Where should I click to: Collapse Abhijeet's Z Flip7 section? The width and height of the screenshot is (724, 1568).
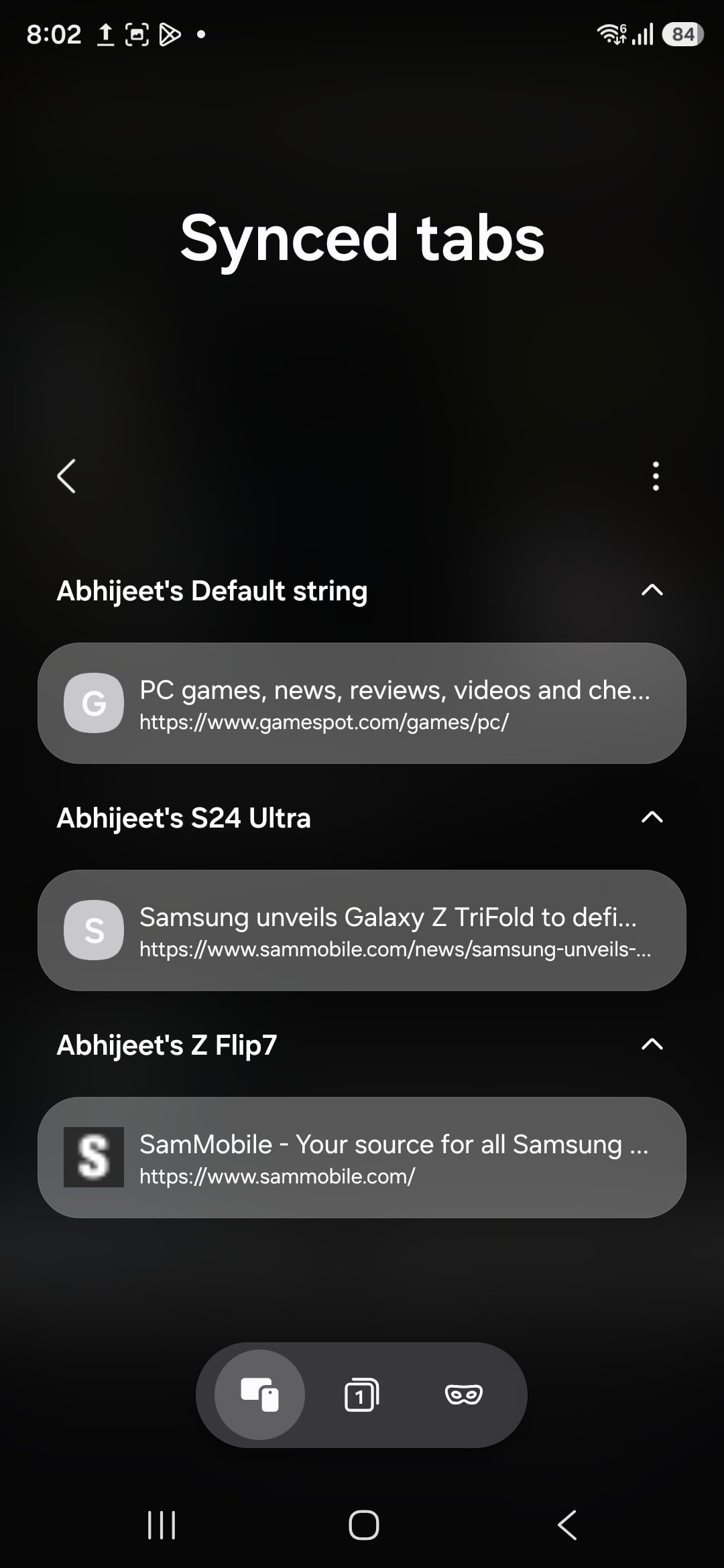coord(651,1044)
